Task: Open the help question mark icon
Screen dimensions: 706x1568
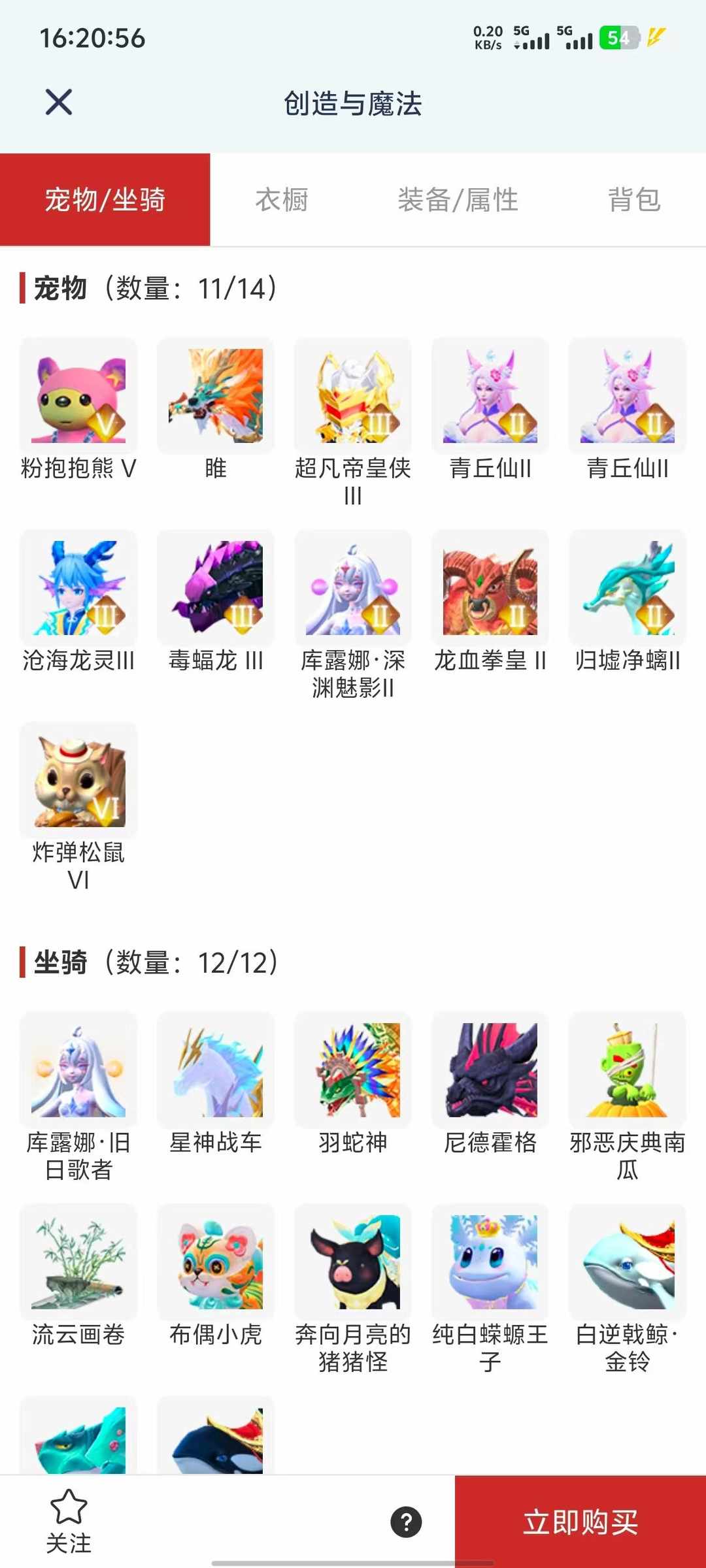Action: point(406,1522)
